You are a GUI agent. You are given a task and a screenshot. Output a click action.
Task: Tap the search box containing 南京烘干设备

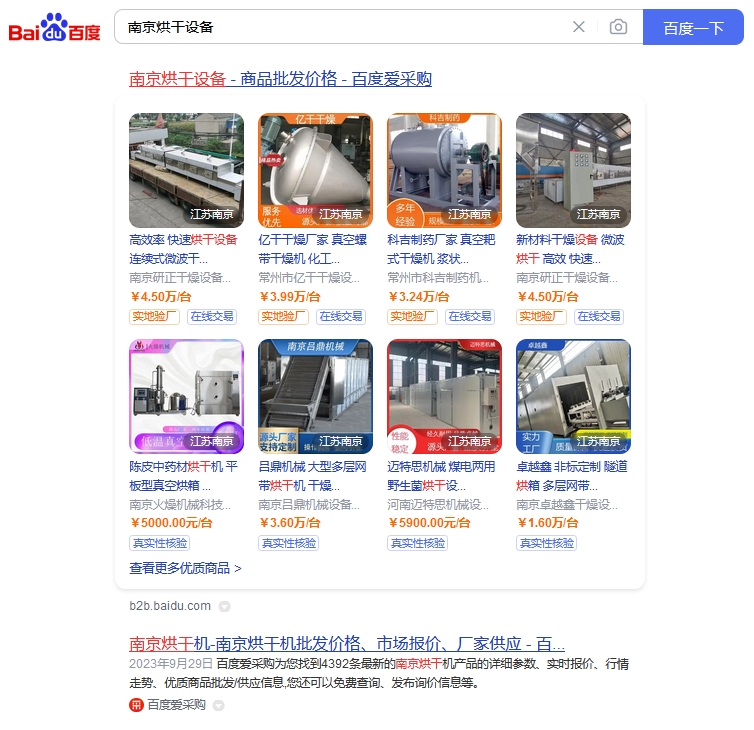pos(340,27)
